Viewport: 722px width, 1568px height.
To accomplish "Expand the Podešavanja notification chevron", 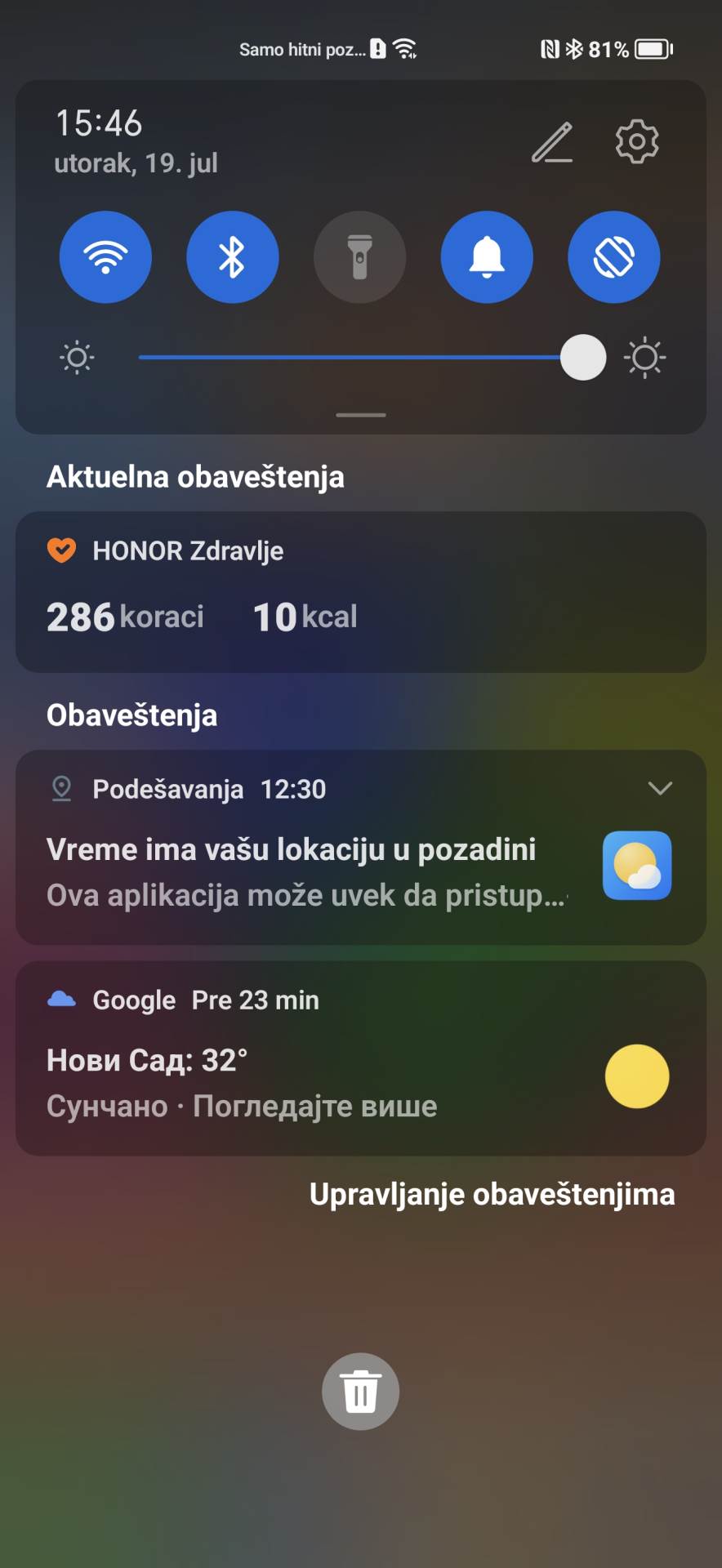I will [660, 788].
